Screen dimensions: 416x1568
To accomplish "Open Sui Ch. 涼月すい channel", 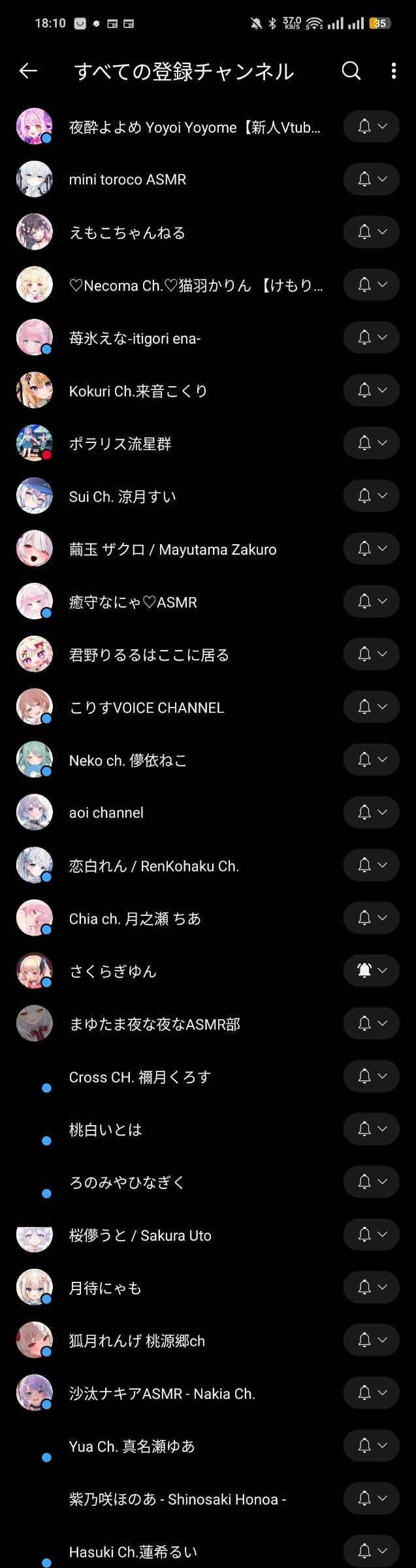I will pos(122,497).
